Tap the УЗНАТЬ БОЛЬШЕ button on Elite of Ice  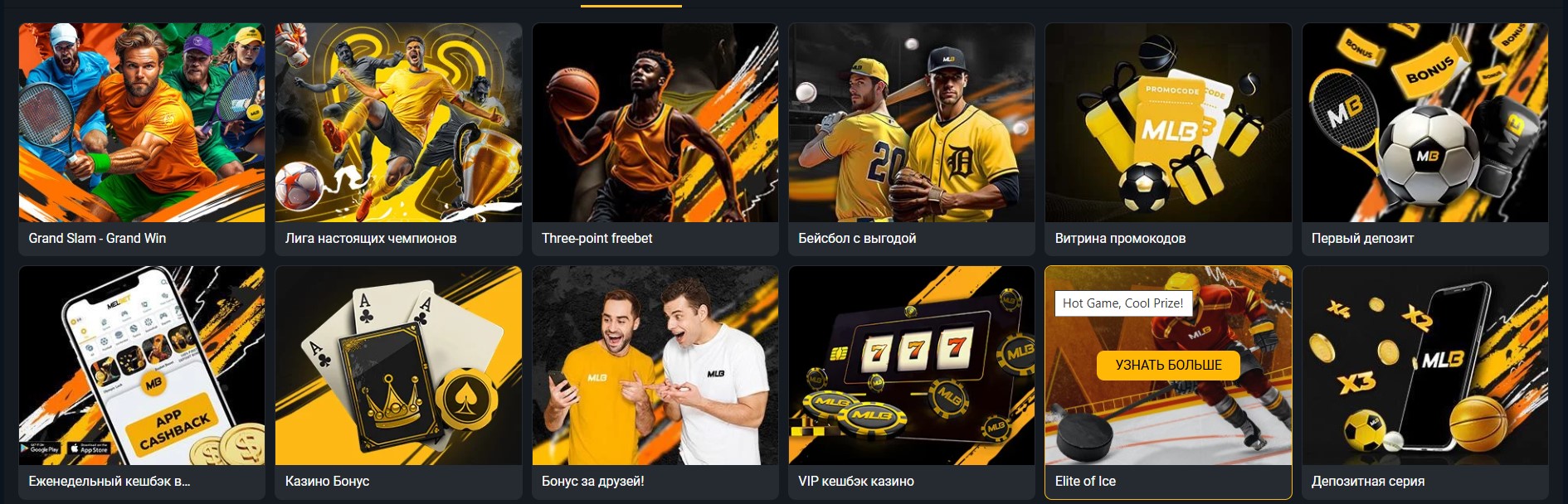coord(1167,366)
